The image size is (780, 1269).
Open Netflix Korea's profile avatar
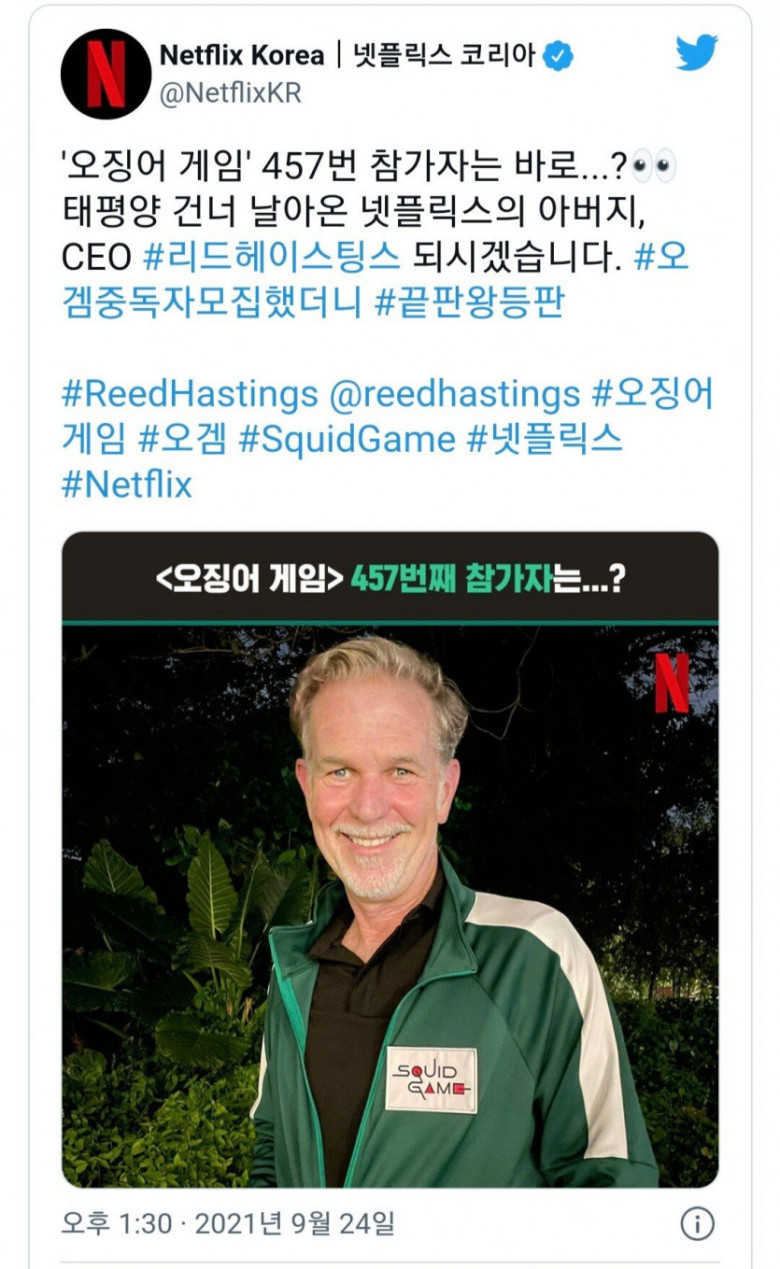point(105,74)
